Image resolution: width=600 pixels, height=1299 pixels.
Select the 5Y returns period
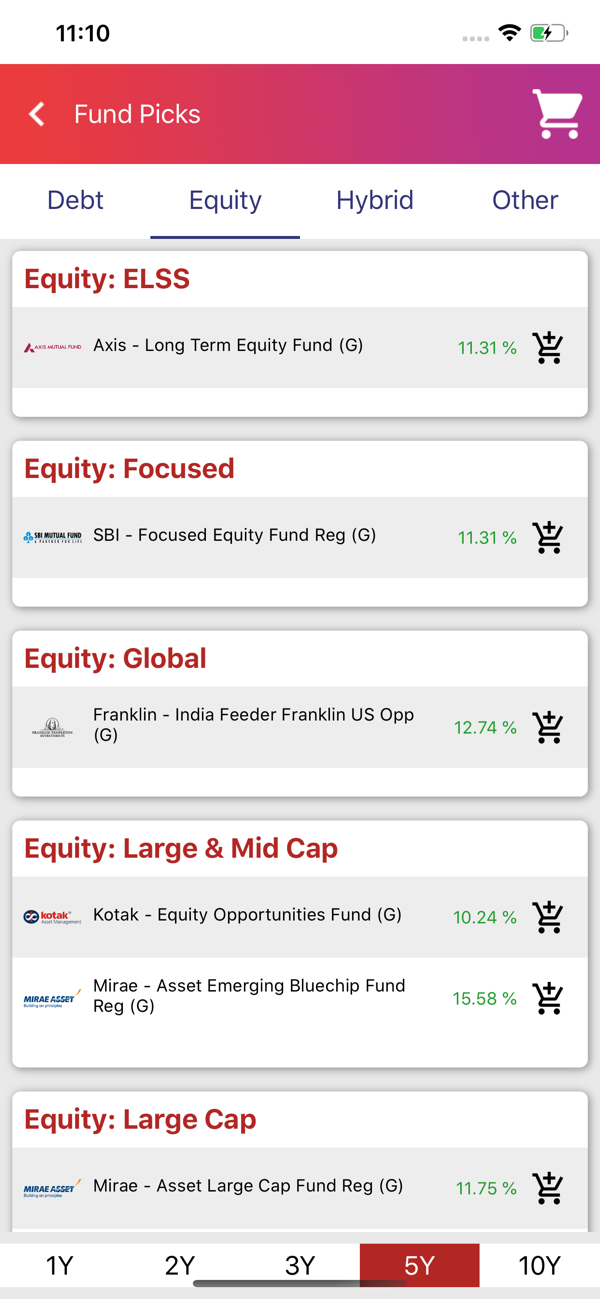(x=420, y=1265)
